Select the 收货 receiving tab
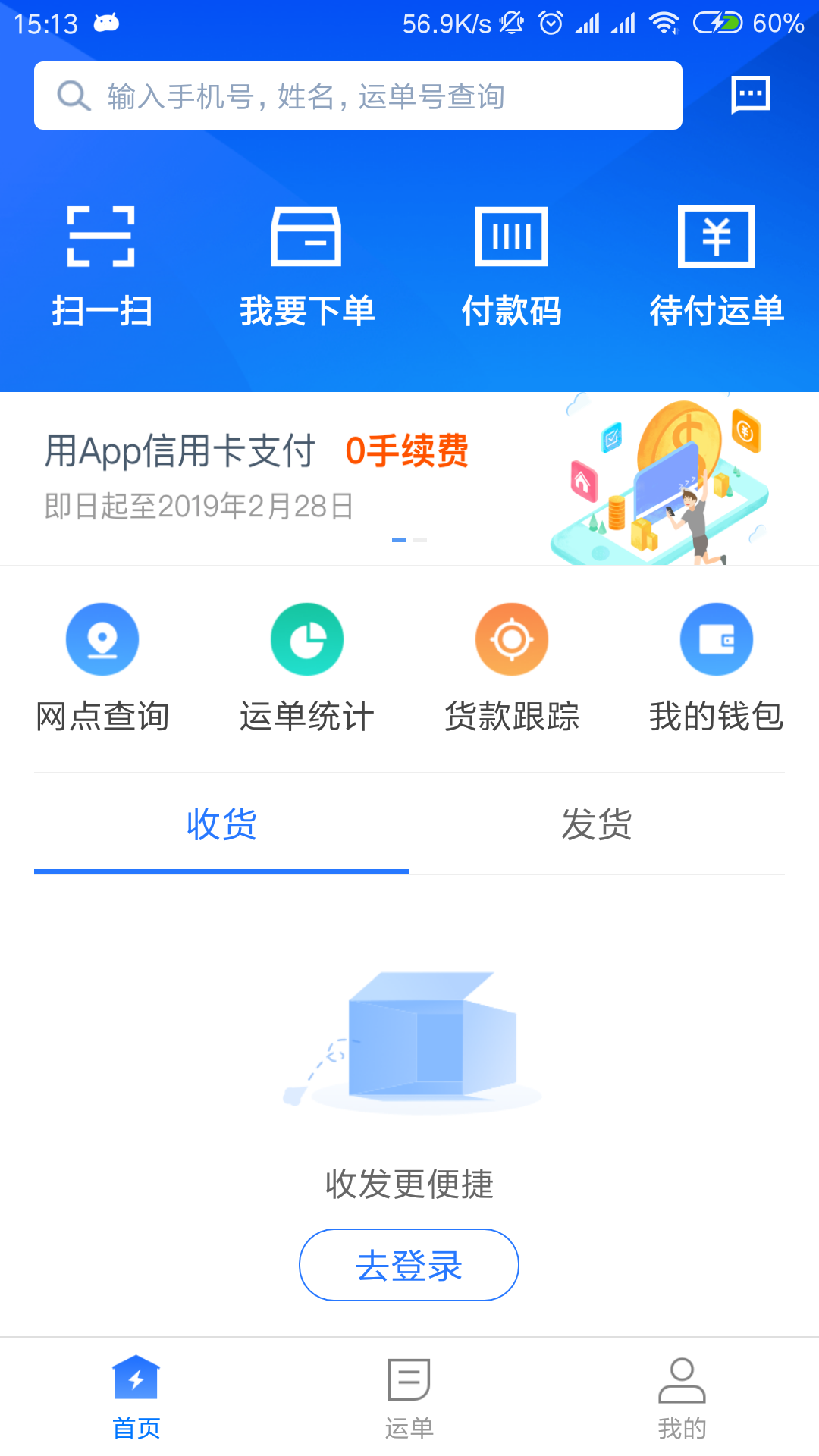The width and height of the screenshot is (819, 1456). click(220, 827)
